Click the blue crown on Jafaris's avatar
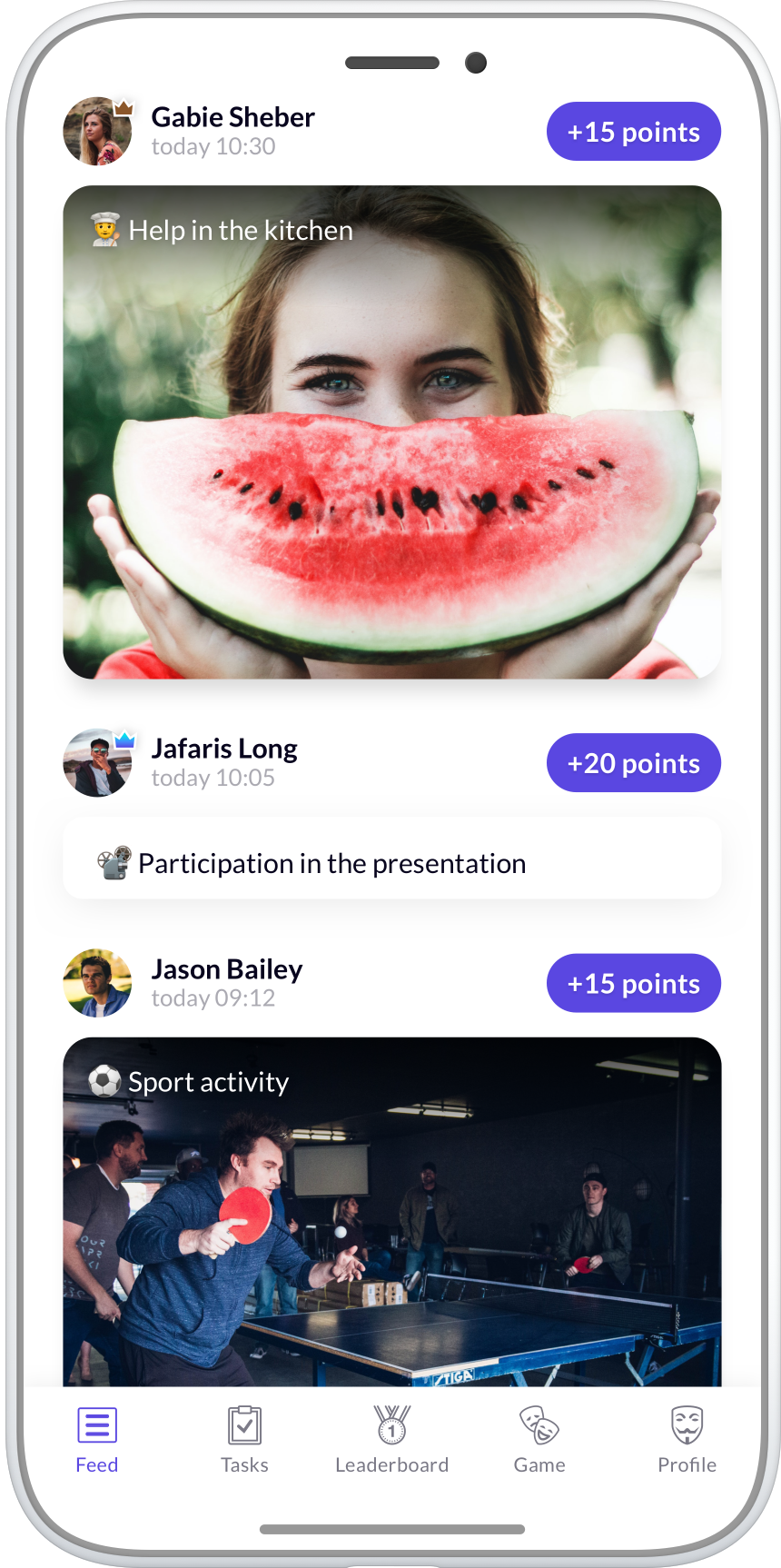781x1568 pixels. (125, 739)
